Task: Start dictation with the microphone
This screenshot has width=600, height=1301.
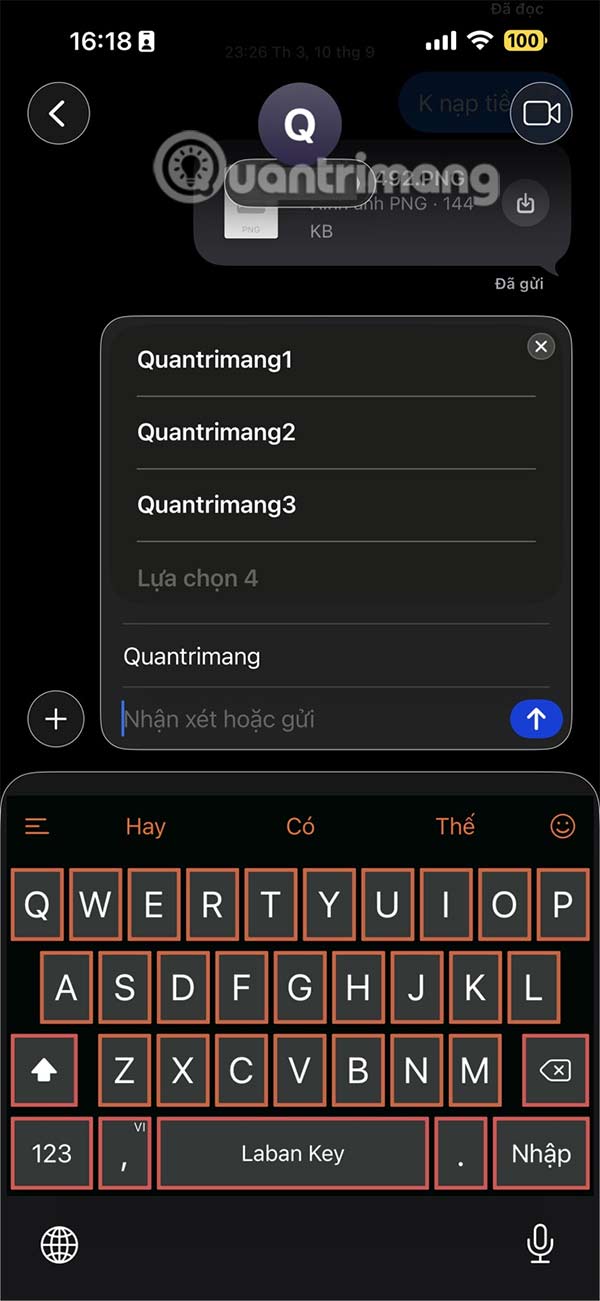Action: [540, 1244]
